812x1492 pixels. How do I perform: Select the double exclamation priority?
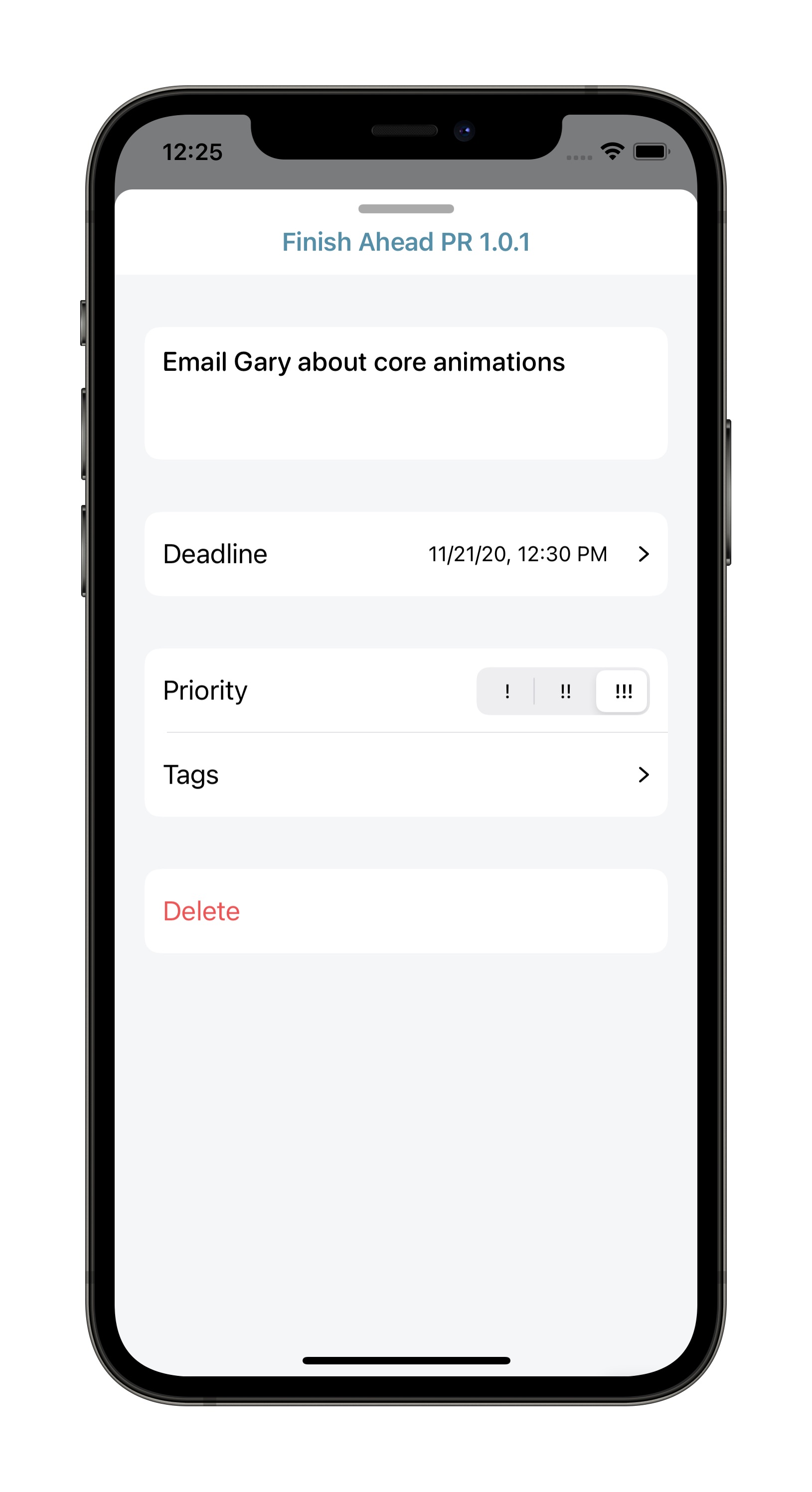click(565, 691)
